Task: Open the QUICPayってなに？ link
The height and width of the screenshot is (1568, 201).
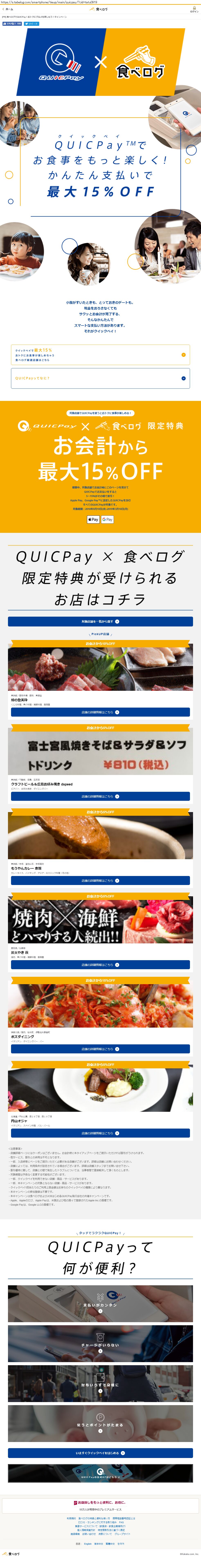Action: pos(100,378)
